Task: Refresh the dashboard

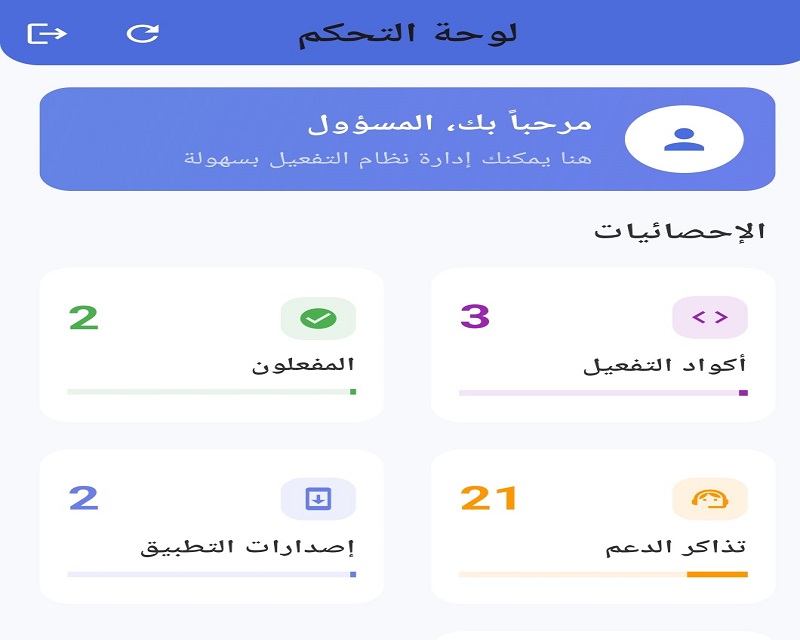Action: (x=143, y=33)
